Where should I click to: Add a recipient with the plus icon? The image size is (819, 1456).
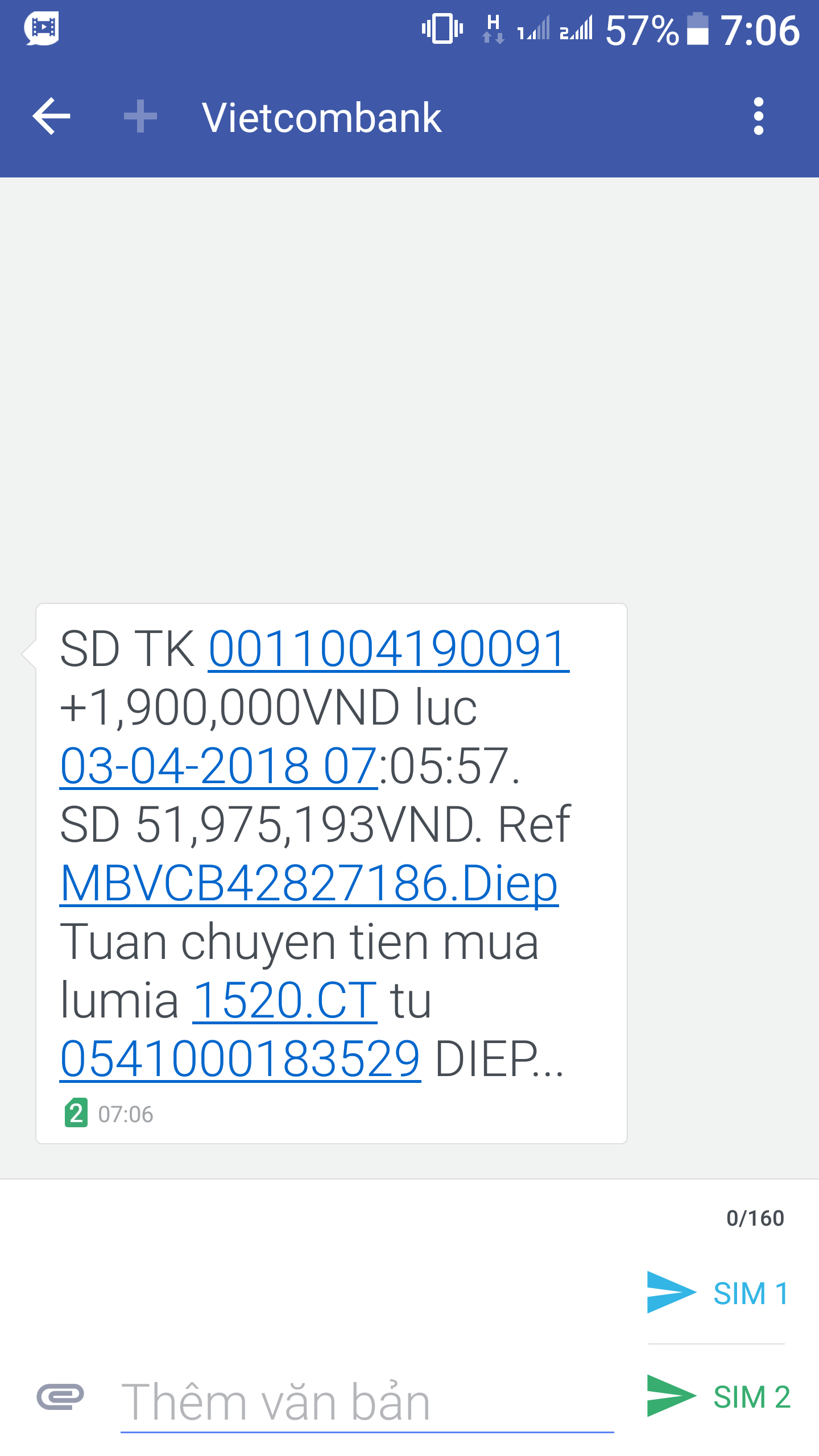(140, 117)
